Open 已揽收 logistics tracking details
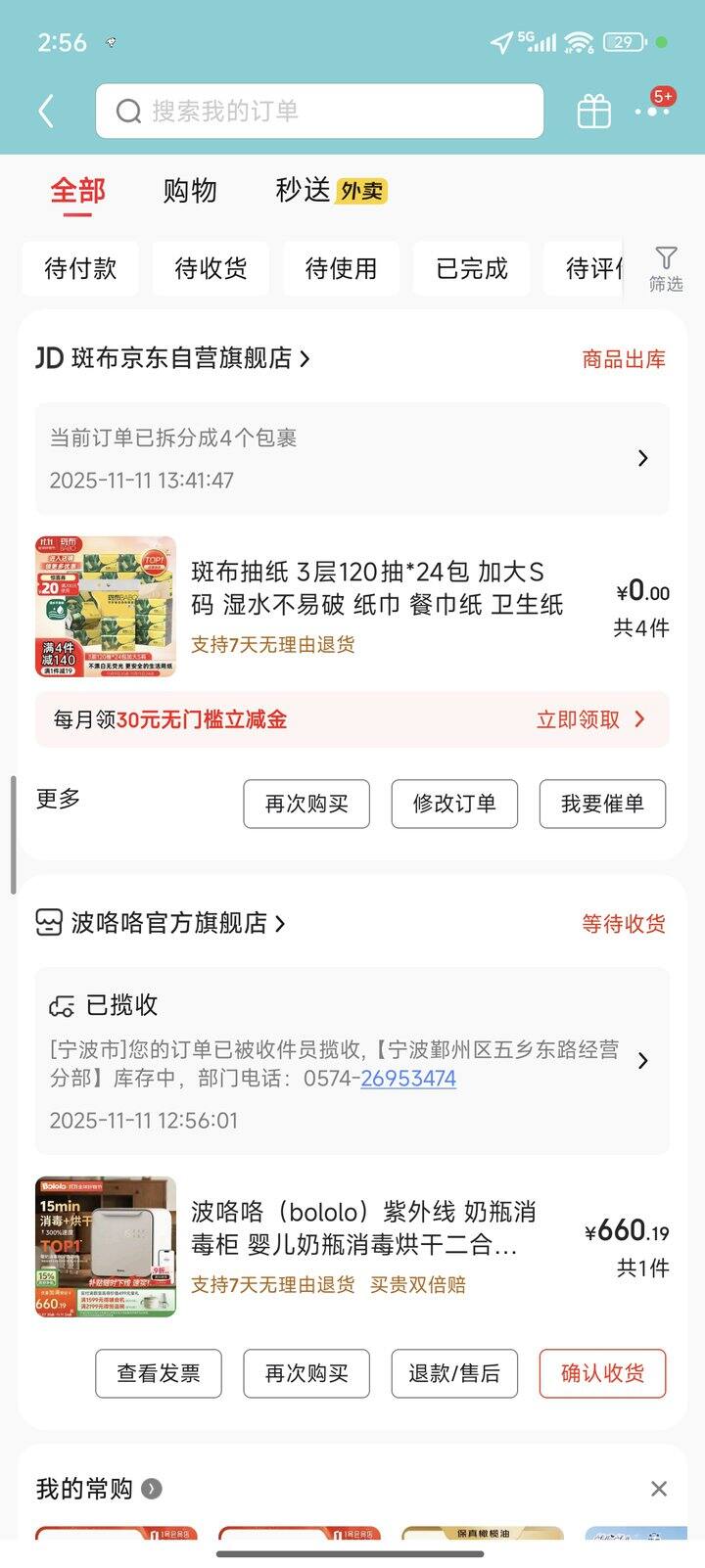 352,1061
